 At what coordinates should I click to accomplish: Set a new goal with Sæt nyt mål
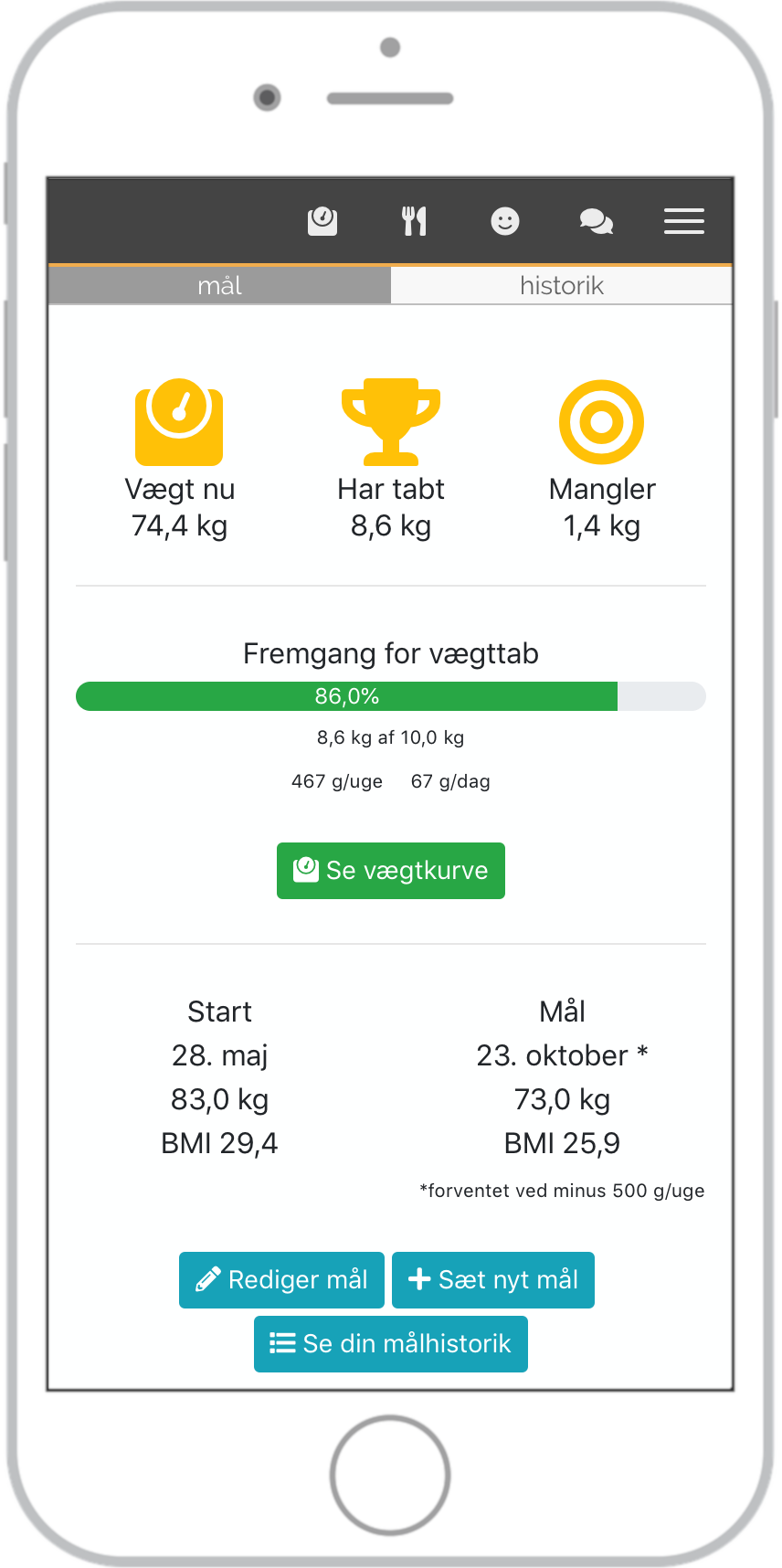click(x=493, y=1279)
